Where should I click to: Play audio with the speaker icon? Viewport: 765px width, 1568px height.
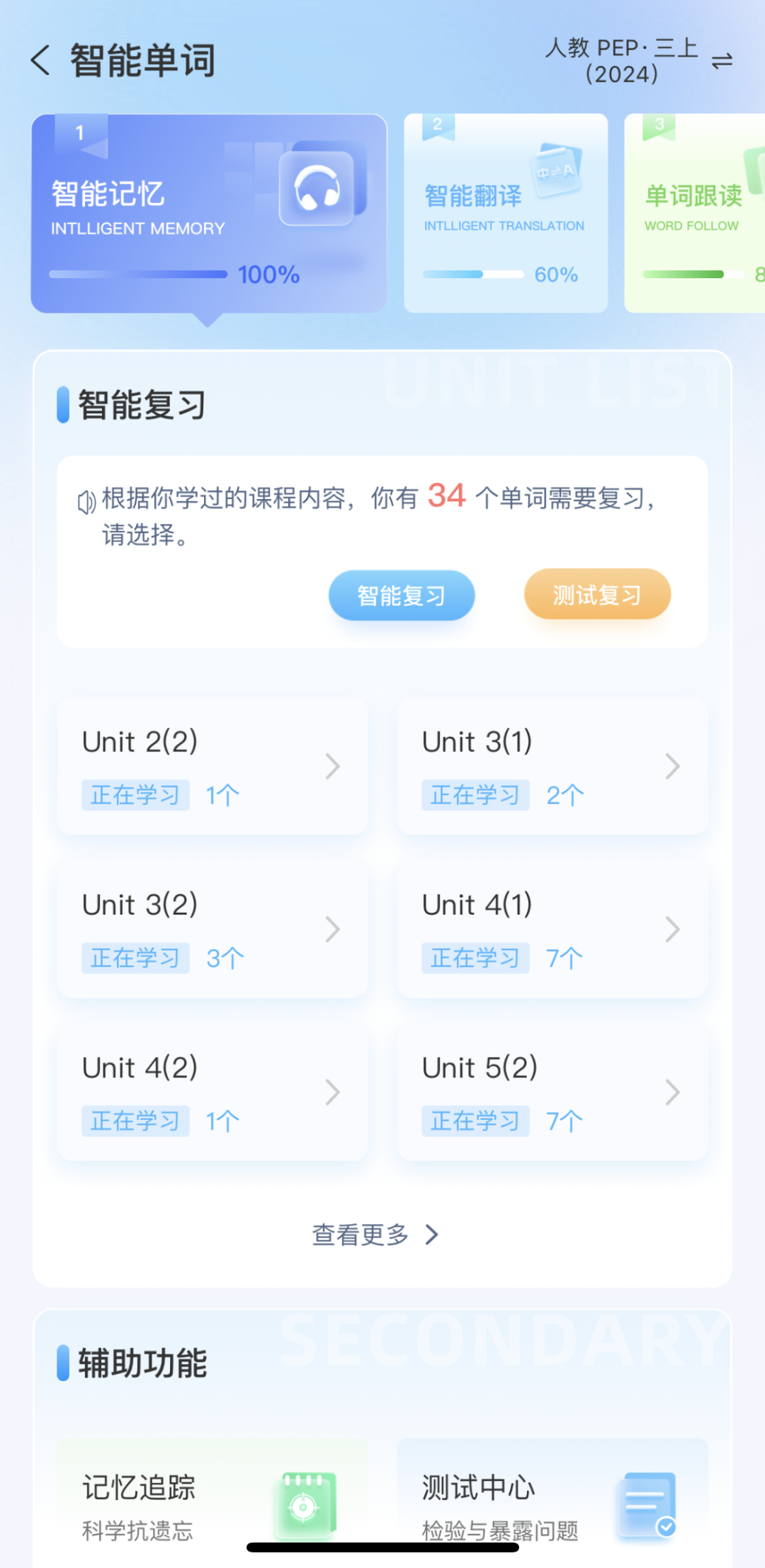tap(86, 502)
